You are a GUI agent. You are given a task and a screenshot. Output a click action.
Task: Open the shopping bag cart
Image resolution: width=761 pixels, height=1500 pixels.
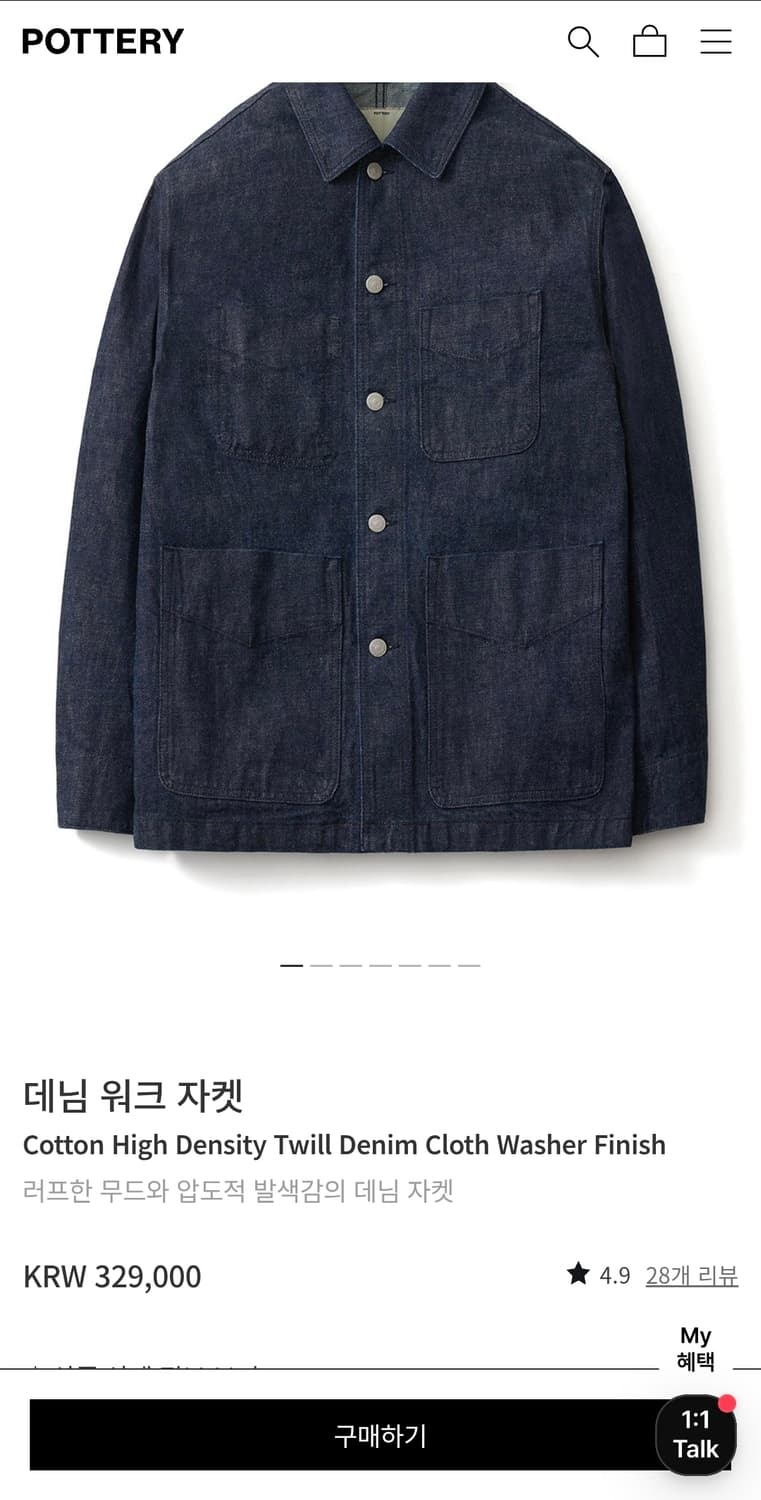click(650, 42)
